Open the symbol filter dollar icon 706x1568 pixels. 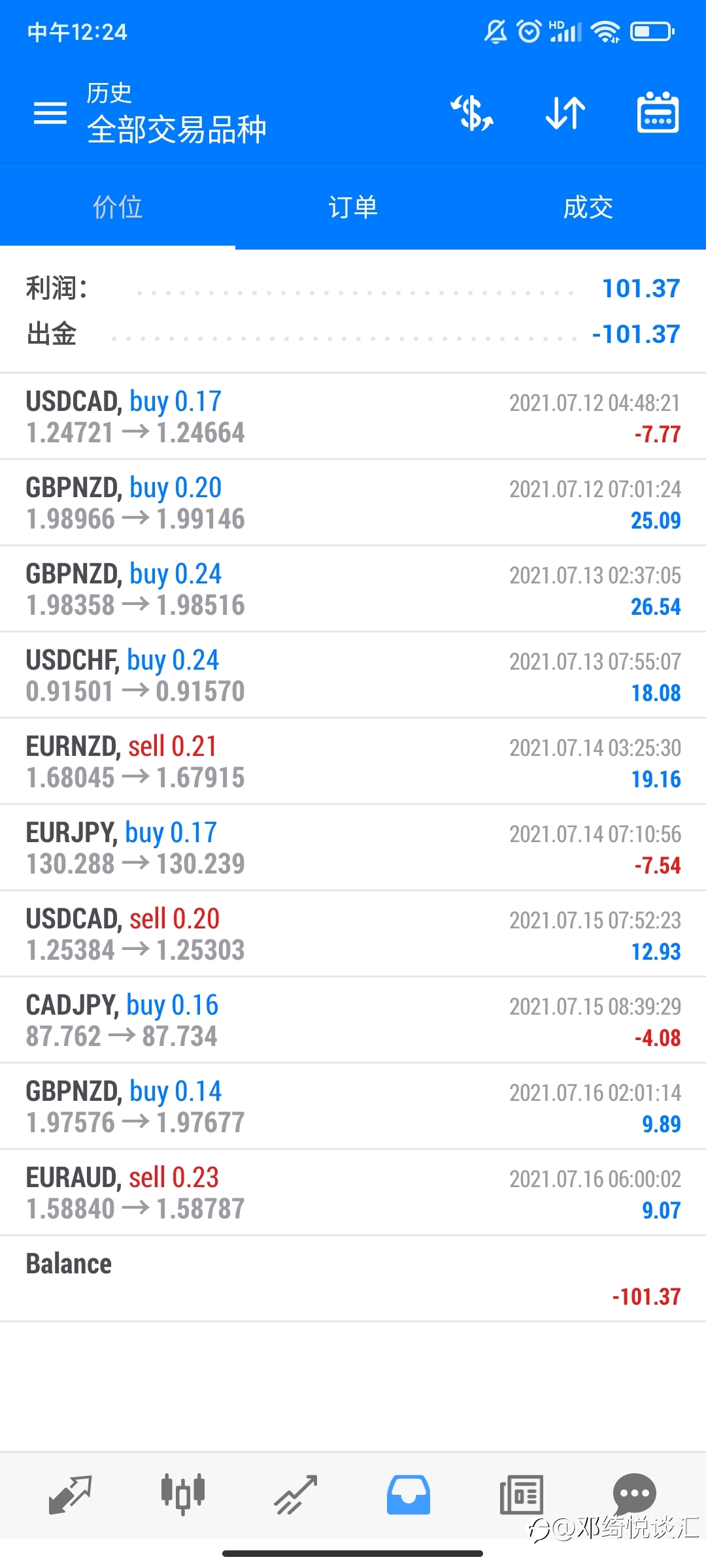[x=472, y=113]
